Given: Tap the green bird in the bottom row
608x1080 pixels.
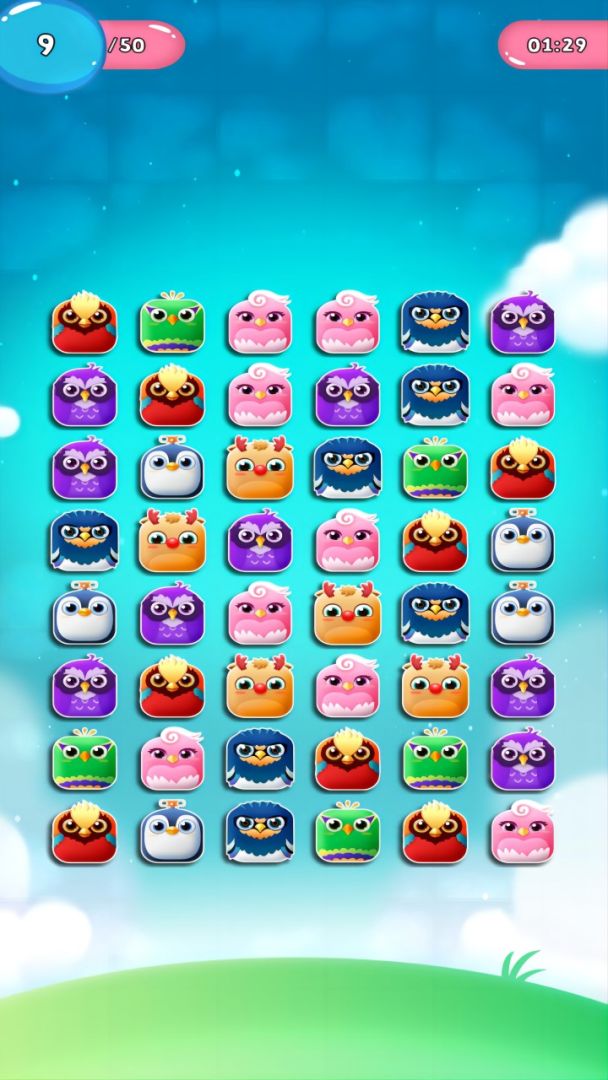Looking at the screenshot, I should (x=347, y=834).
